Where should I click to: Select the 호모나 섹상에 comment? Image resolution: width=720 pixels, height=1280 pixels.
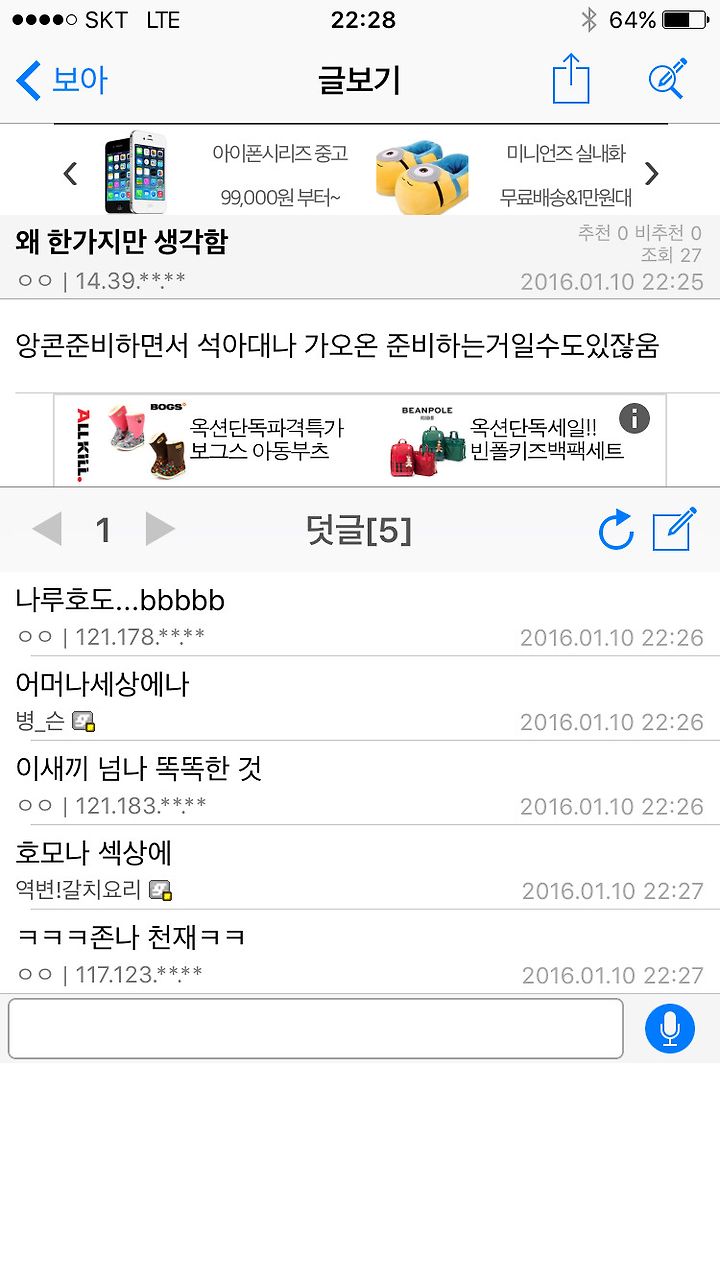(360, 867)
